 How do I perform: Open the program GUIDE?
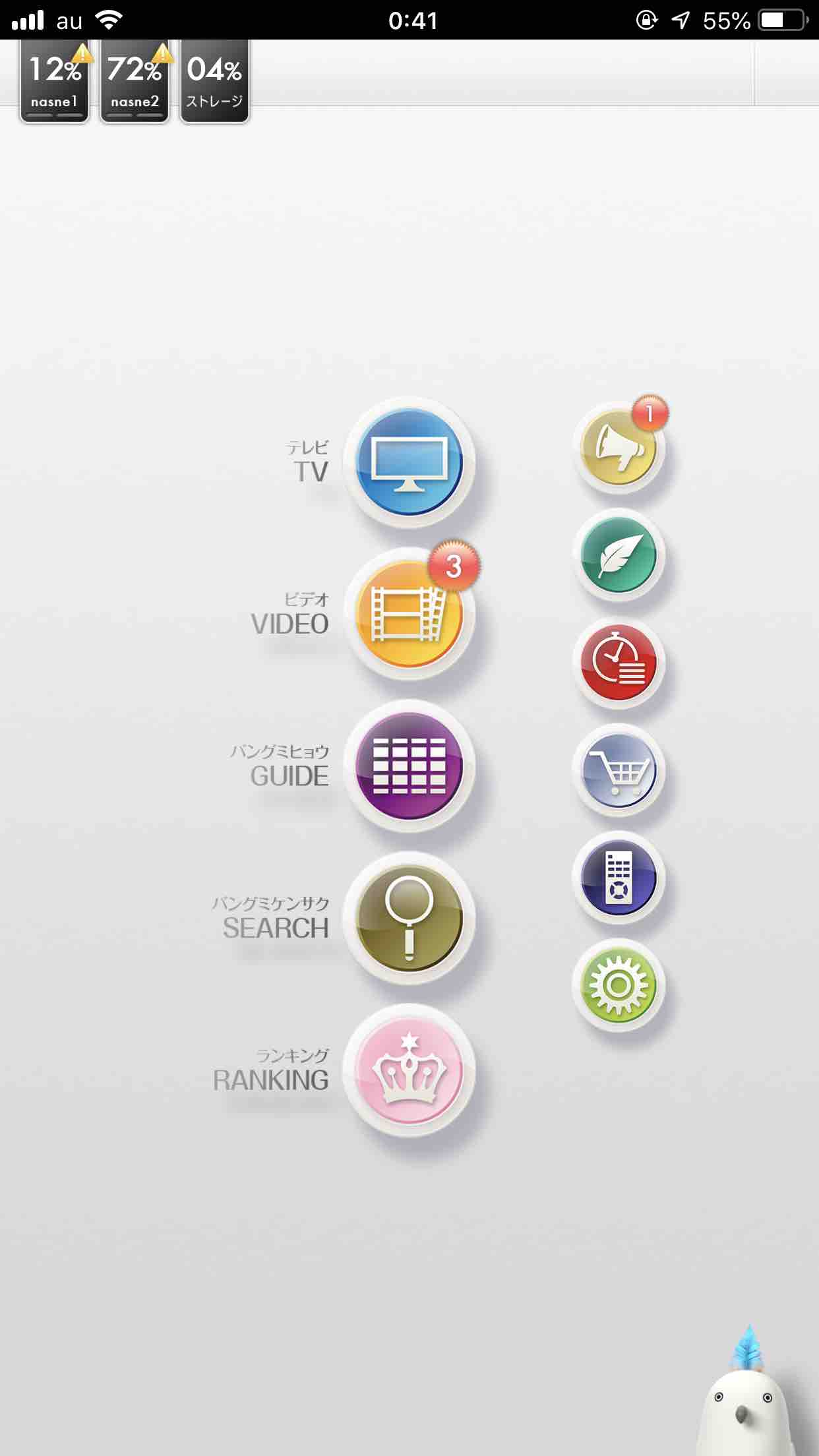point(409,766)
